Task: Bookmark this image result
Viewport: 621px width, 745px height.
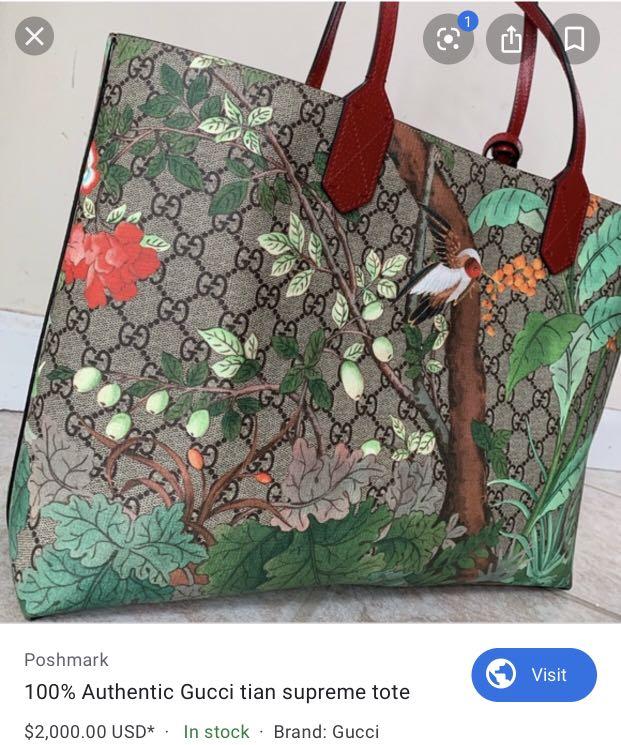Action: coord(574,39)
